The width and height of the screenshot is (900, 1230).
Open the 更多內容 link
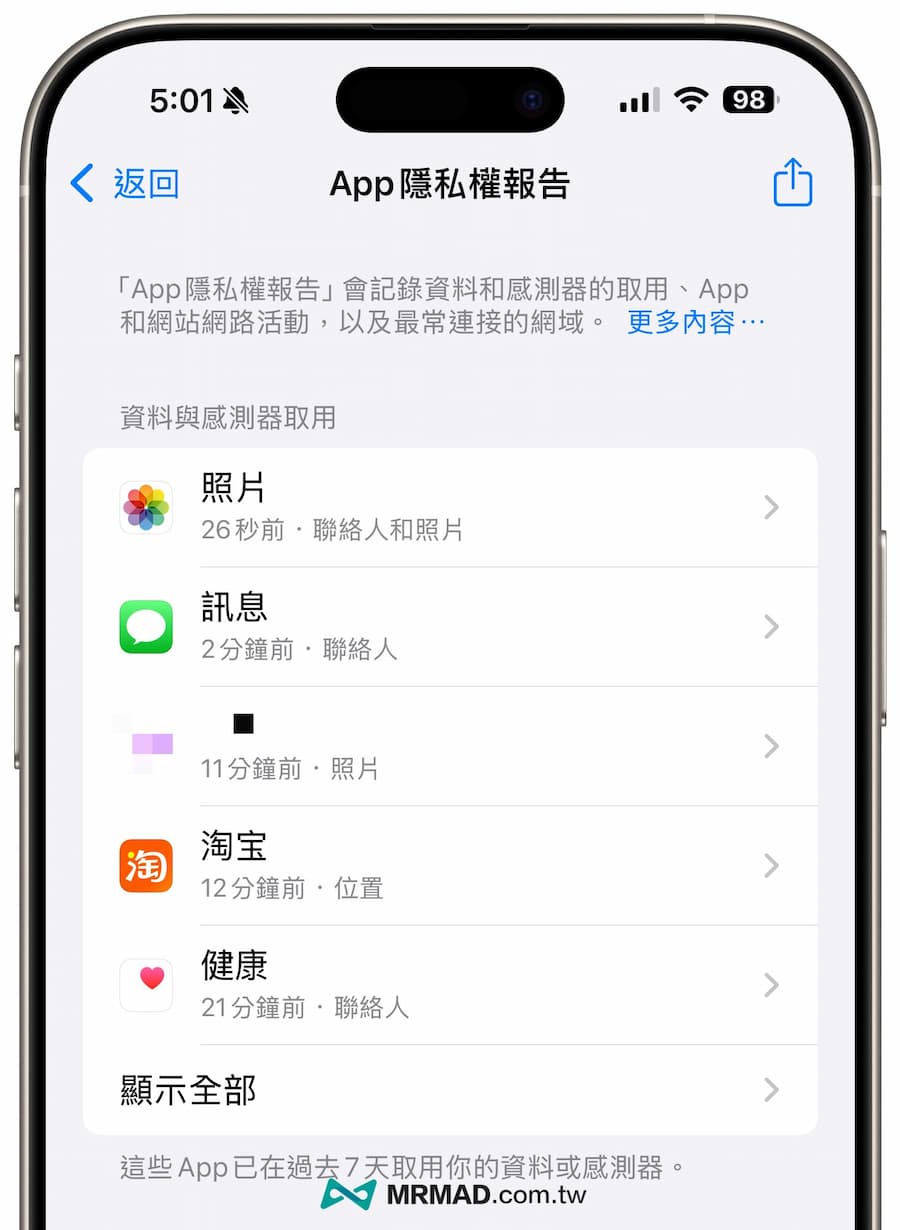point(695,321)
